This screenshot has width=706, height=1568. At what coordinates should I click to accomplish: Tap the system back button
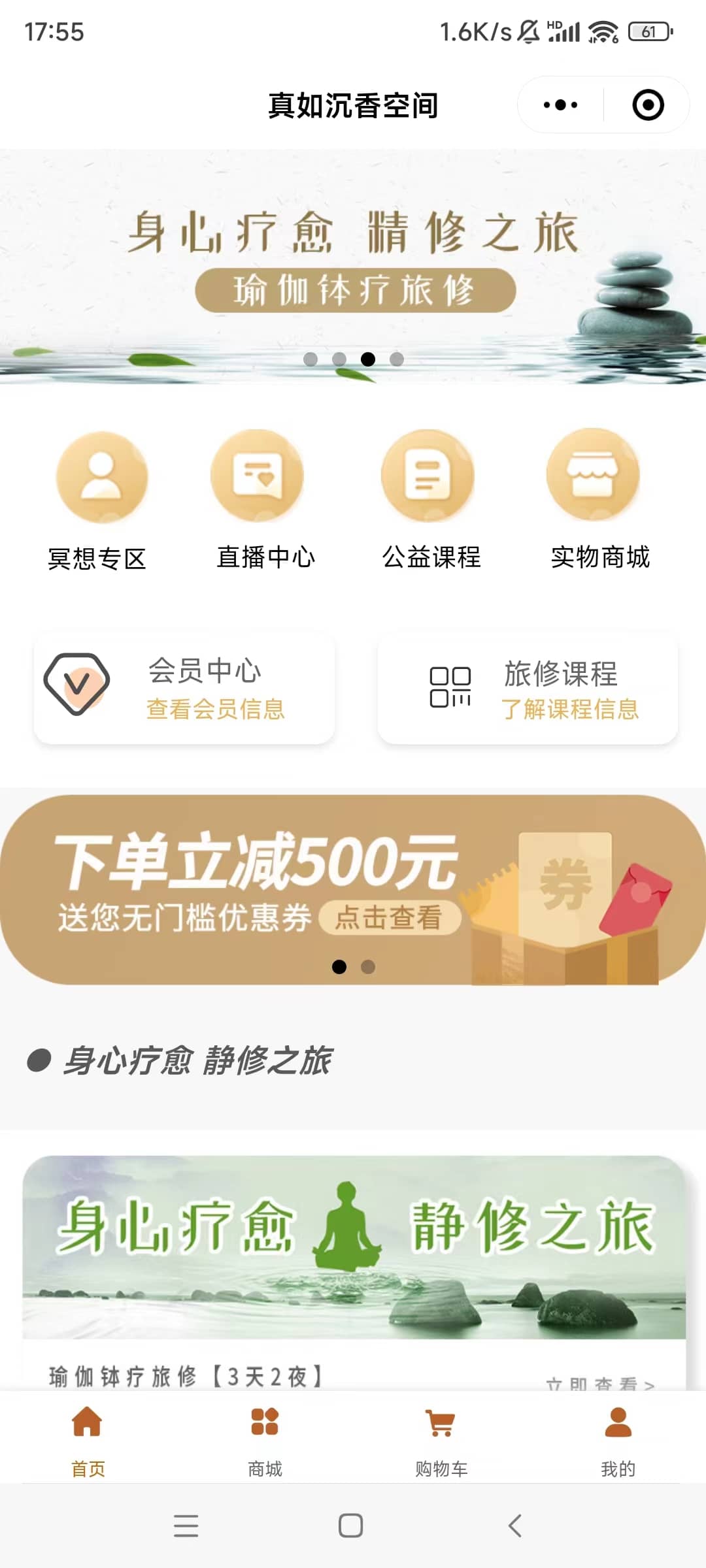click(514, 1526)
